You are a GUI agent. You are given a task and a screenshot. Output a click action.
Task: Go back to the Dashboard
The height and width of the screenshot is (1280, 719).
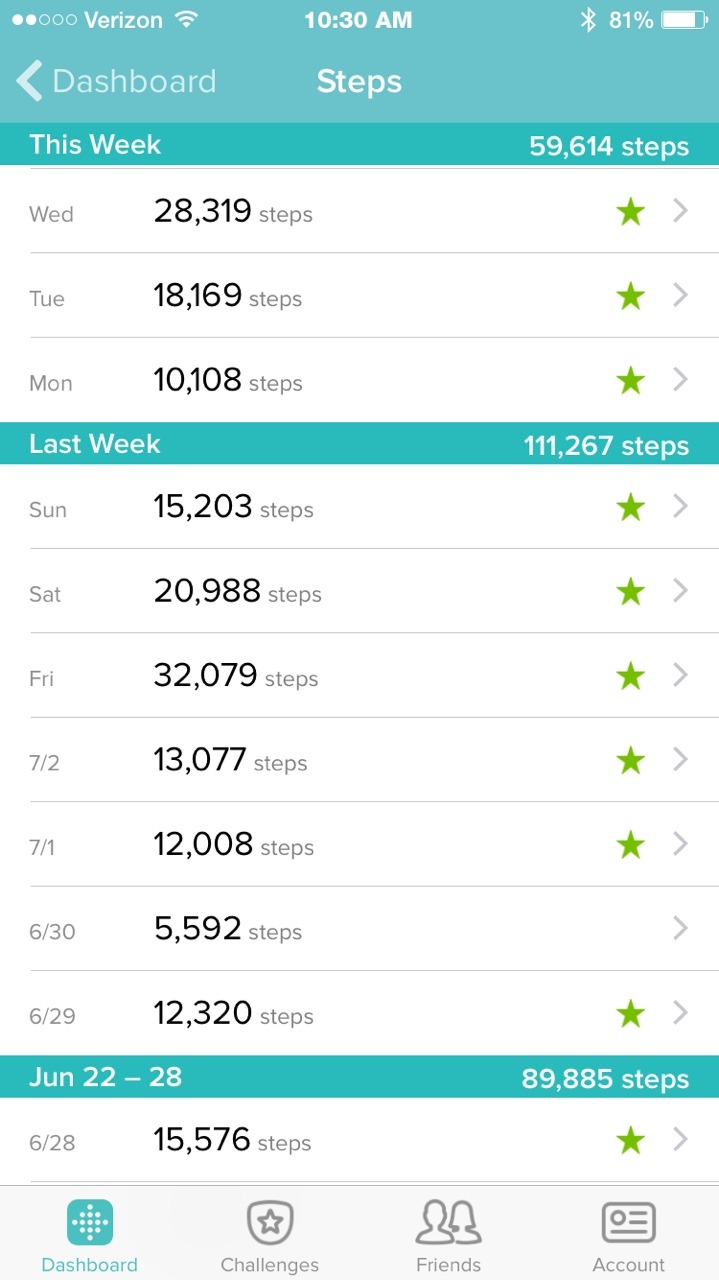pos(116,81)
